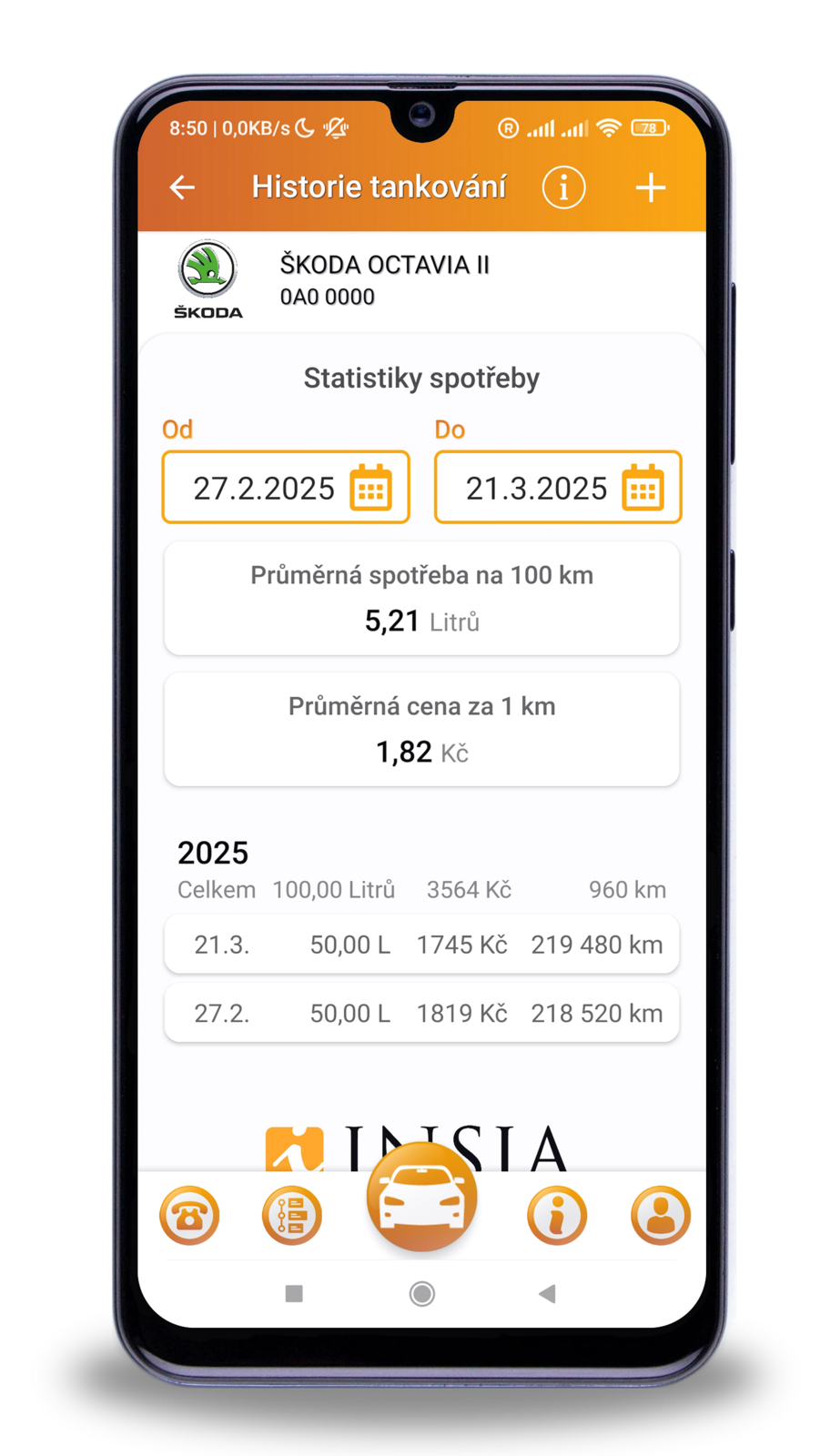The image size is (840, 1456).
Task: Open the user profile tab
Action: (x=661, y=1216)
